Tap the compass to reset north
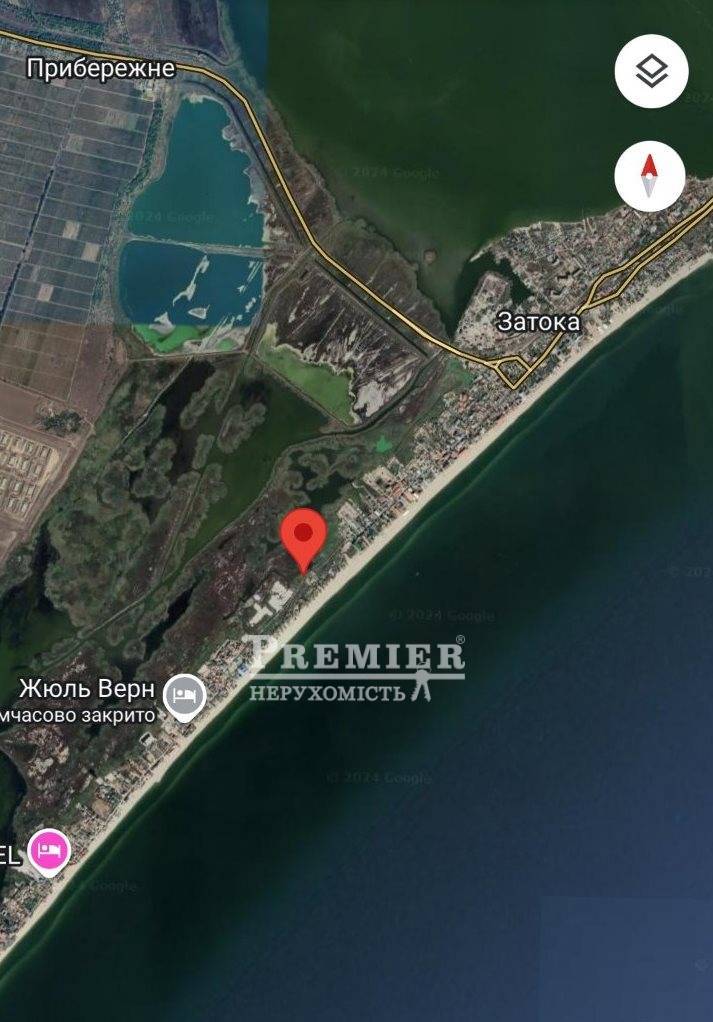This screenshot has width=713, height=1022. (x=650, y=176)
